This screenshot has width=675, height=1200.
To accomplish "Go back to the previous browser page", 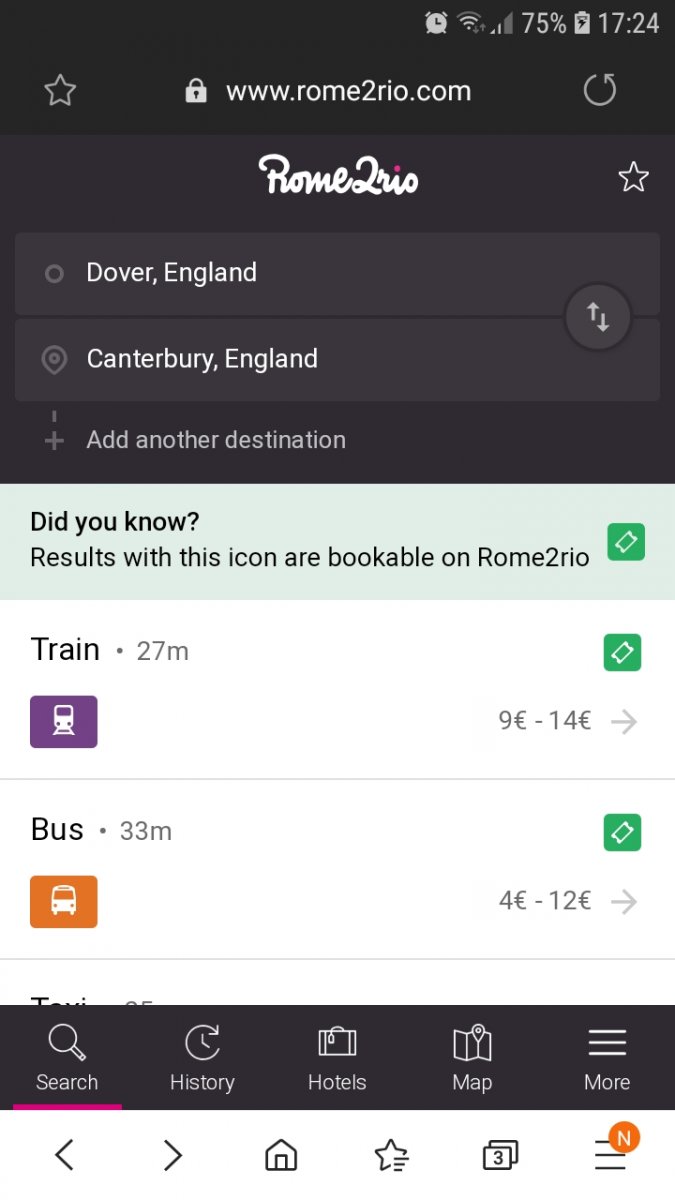I will (x=64, y=1156).
